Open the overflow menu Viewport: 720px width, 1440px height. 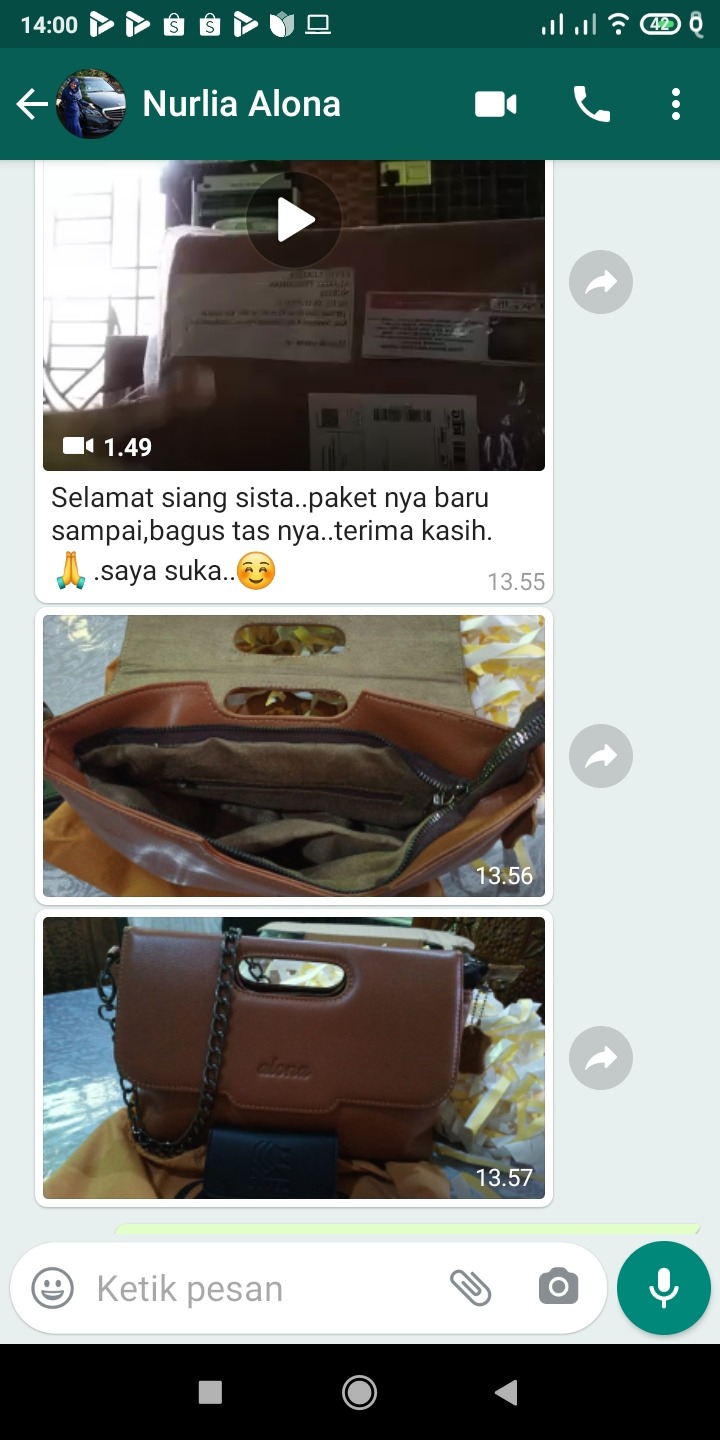click(676, 104)
